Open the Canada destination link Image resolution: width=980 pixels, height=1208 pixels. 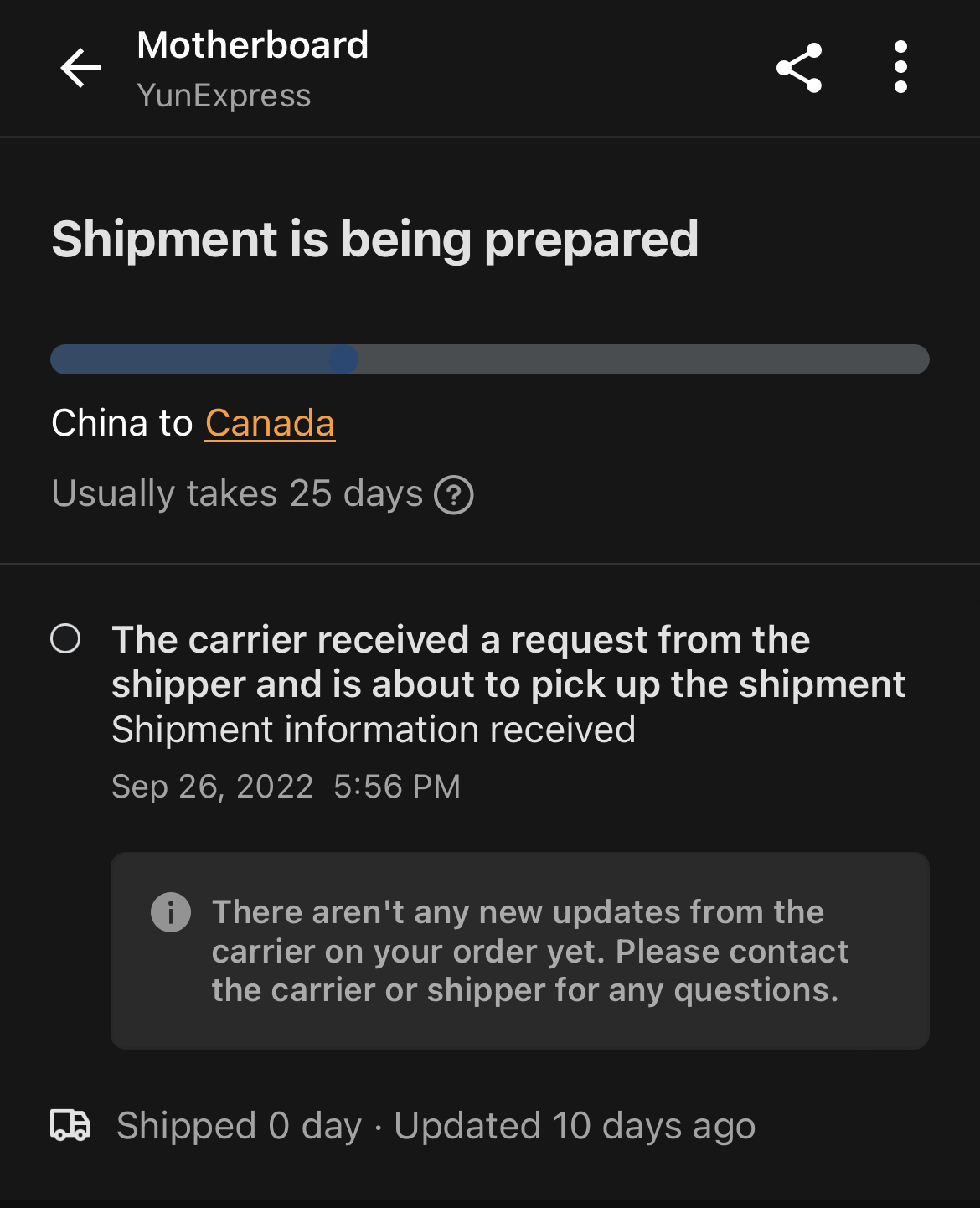(270, 423)
